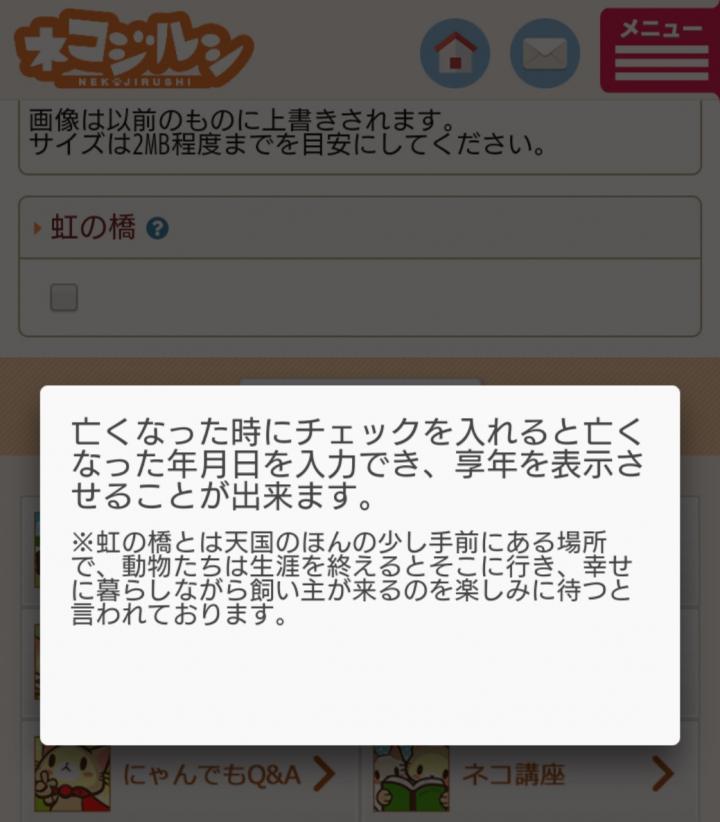This screenshot has height=822, width=720.
Task: Open the メニュー drawer button
Action: (x=659, y=50)
